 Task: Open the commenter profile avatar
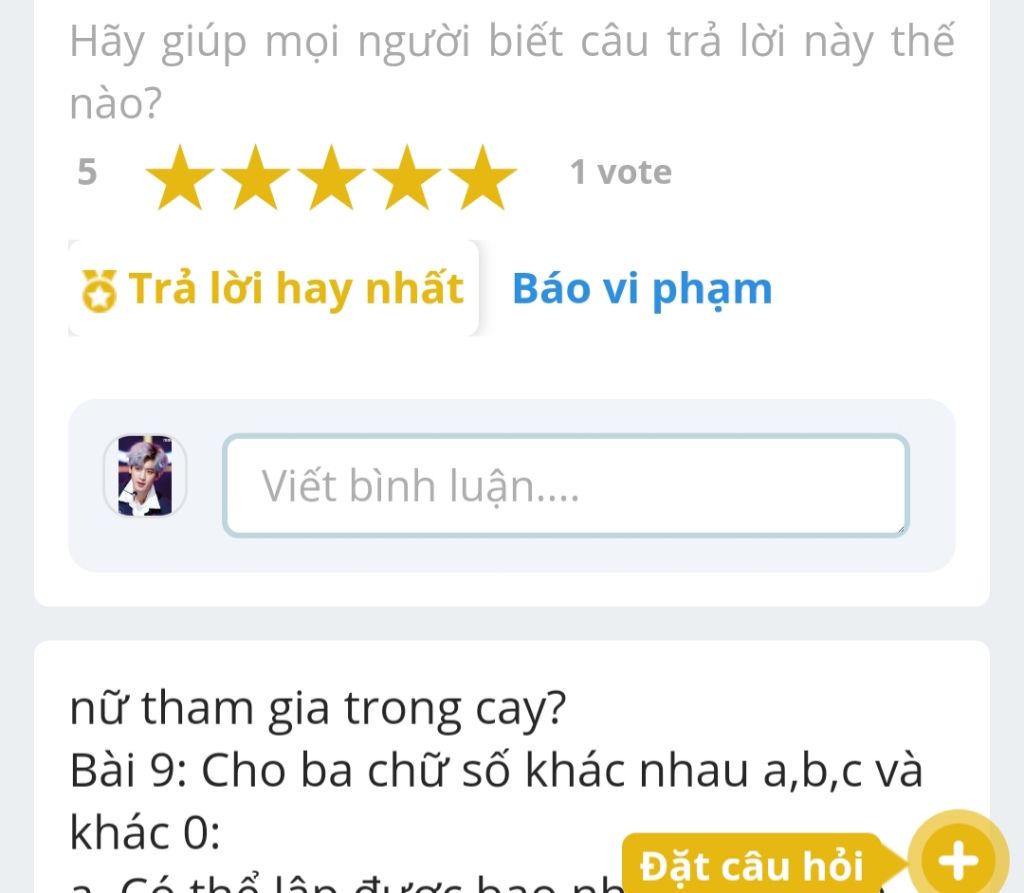click(145, 476)
